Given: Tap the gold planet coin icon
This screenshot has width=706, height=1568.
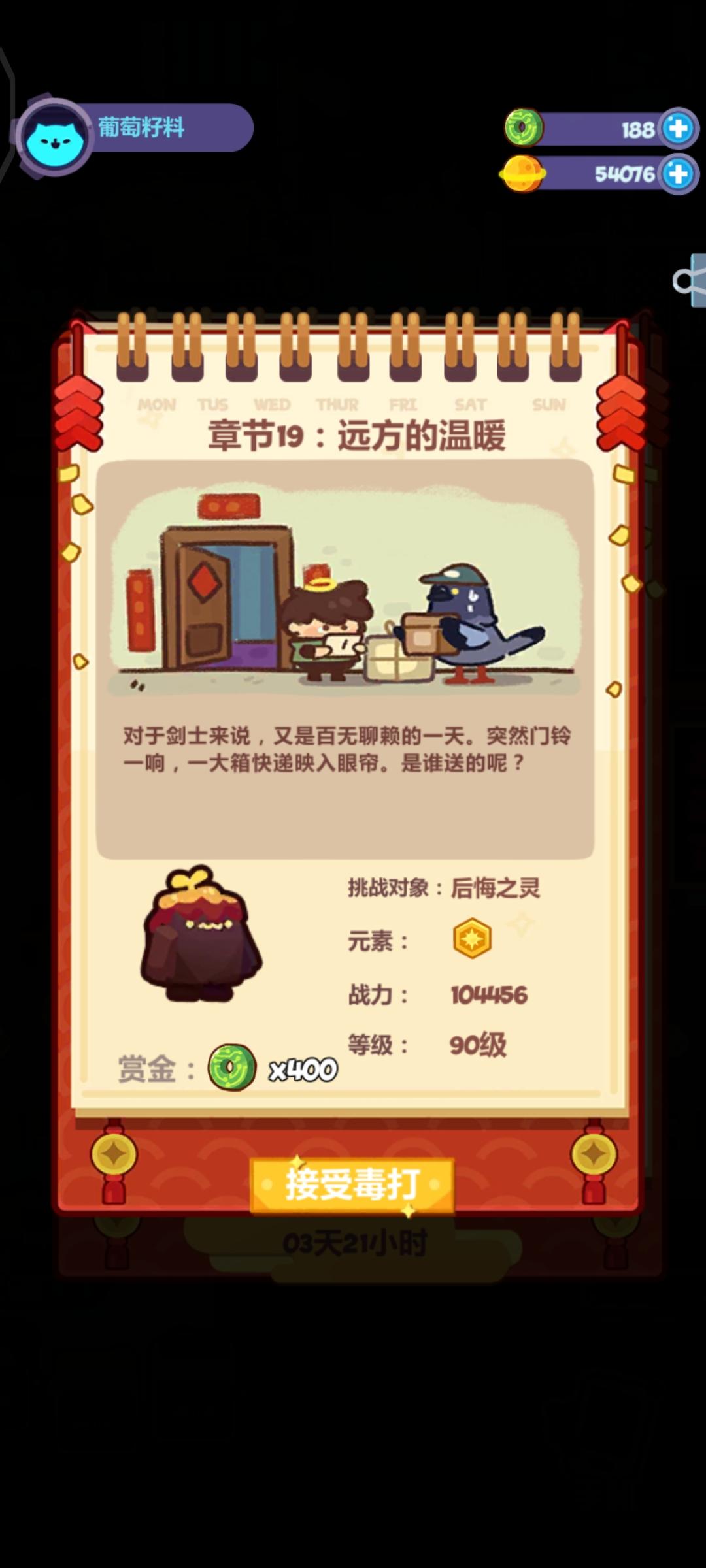Looking at the screenshot, I should (523, 172).
